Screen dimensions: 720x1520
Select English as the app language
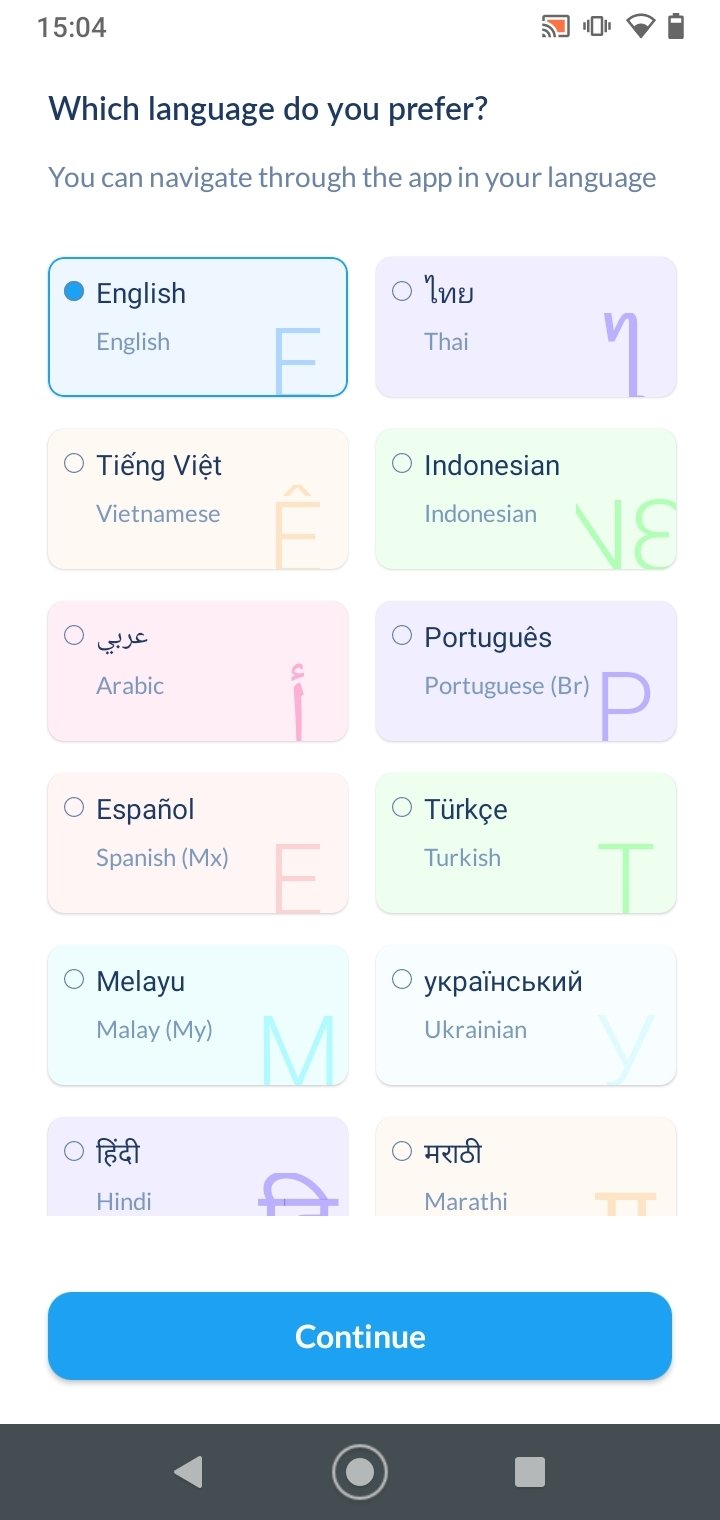198,327
